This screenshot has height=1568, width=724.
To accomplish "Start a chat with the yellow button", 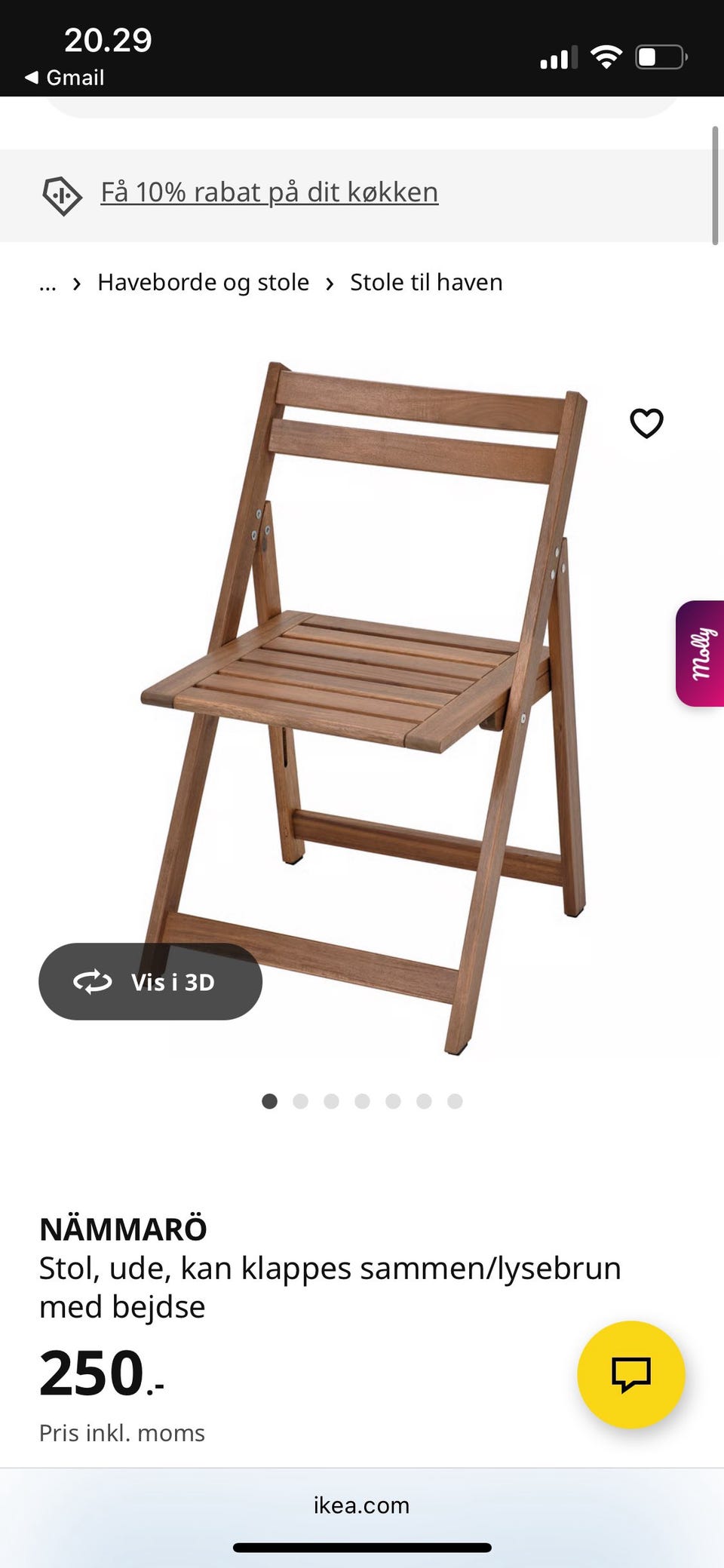I will [x=630, y=1374].
